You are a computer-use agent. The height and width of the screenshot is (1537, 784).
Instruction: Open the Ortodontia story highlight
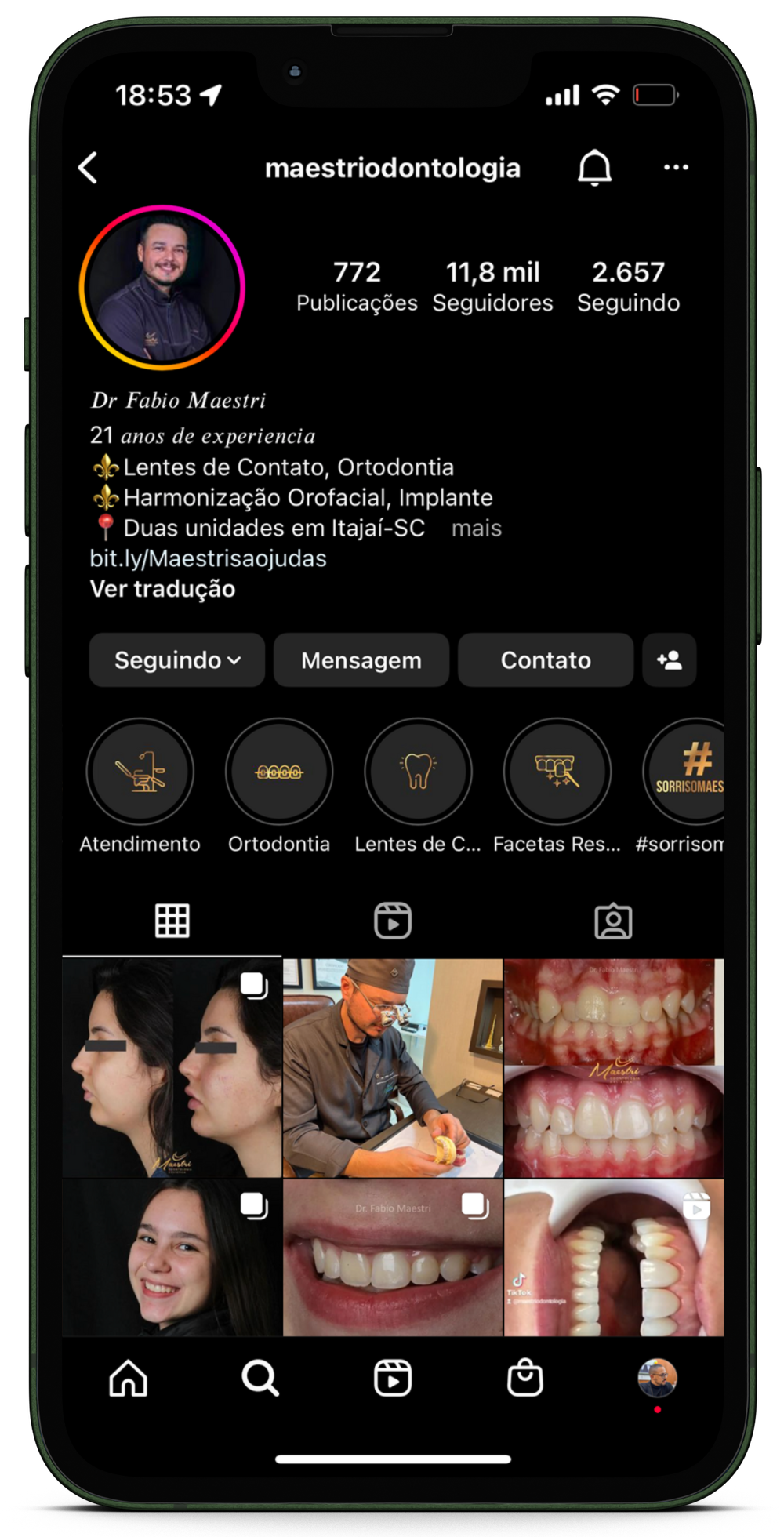point(279,772)
